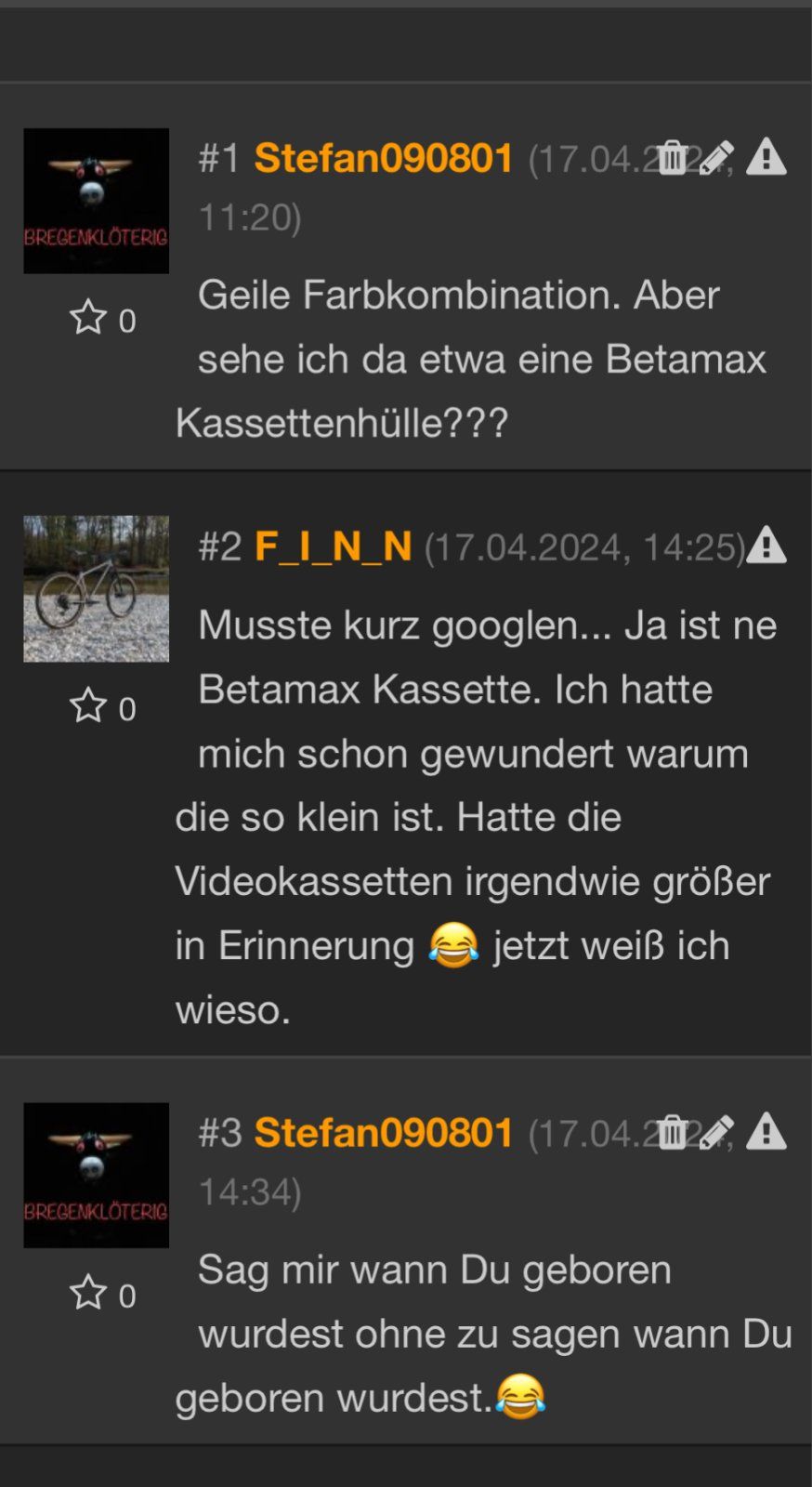Open F_I_N_N's profile link
This screenshot has height=1487, width=812.
(x=333, y=546)
